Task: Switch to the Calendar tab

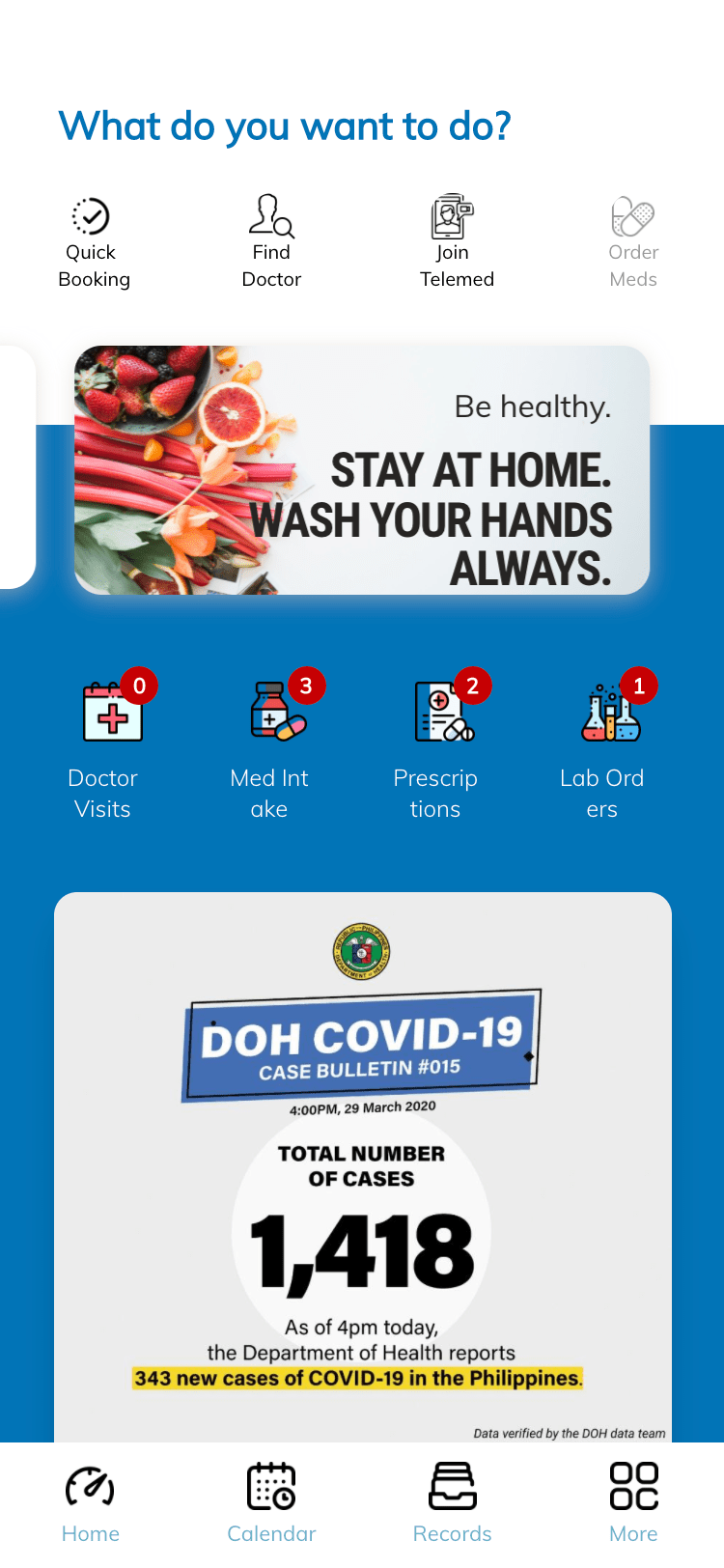Action: point(271,1504)
